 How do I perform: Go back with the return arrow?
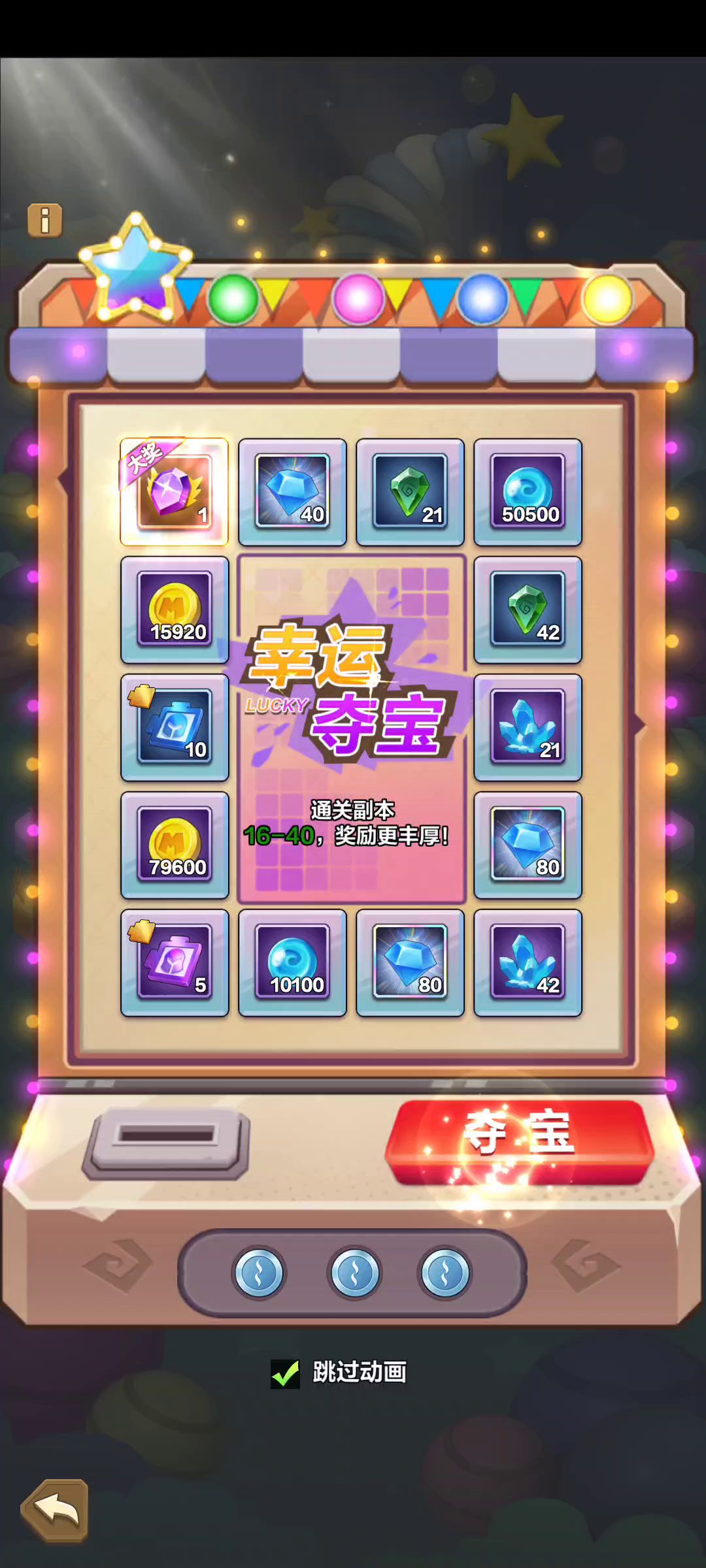tap(55, 1510)
